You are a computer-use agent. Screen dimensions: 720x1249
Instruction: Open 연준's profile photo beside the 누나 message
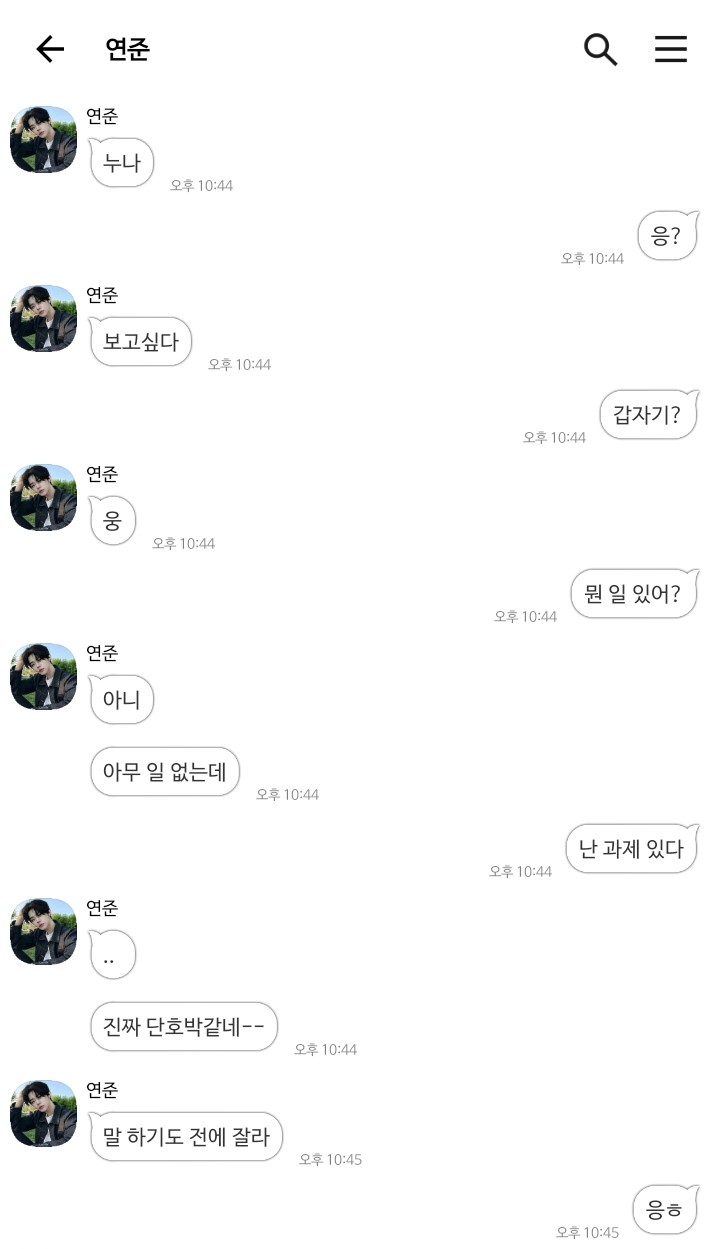[x=43, y=140]
